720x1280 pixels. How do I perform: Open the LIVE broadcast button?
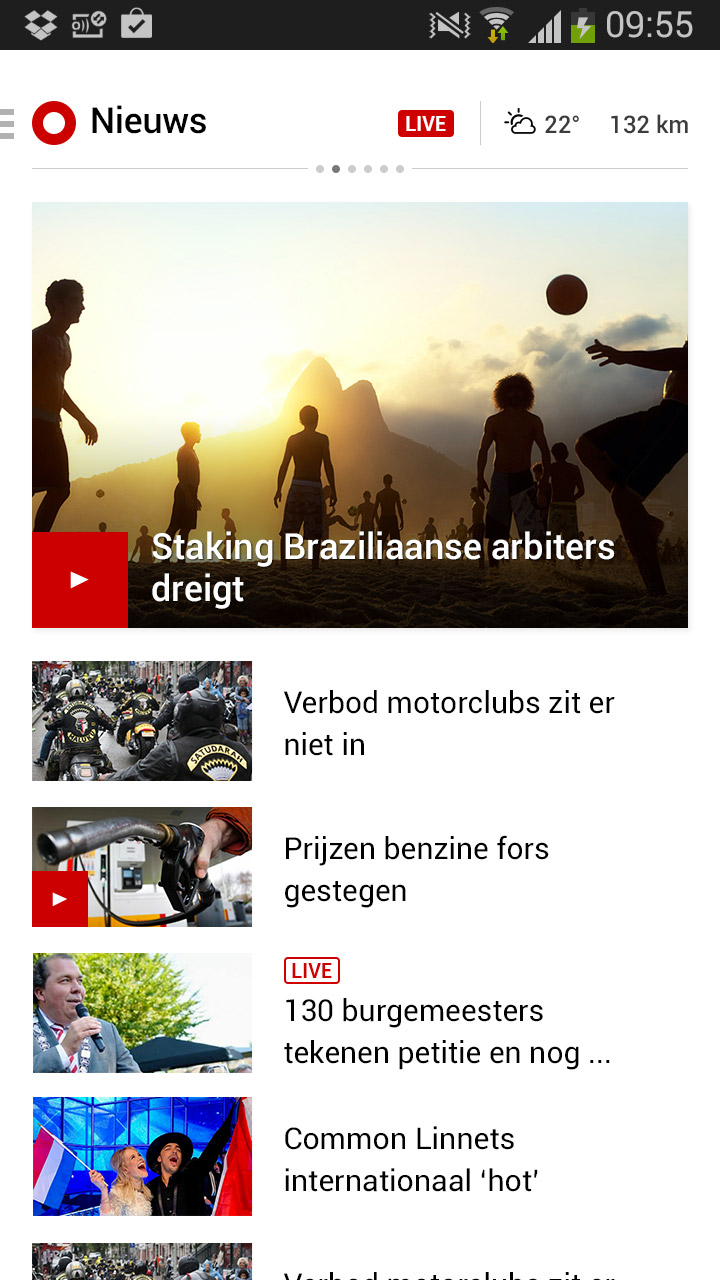425,124
